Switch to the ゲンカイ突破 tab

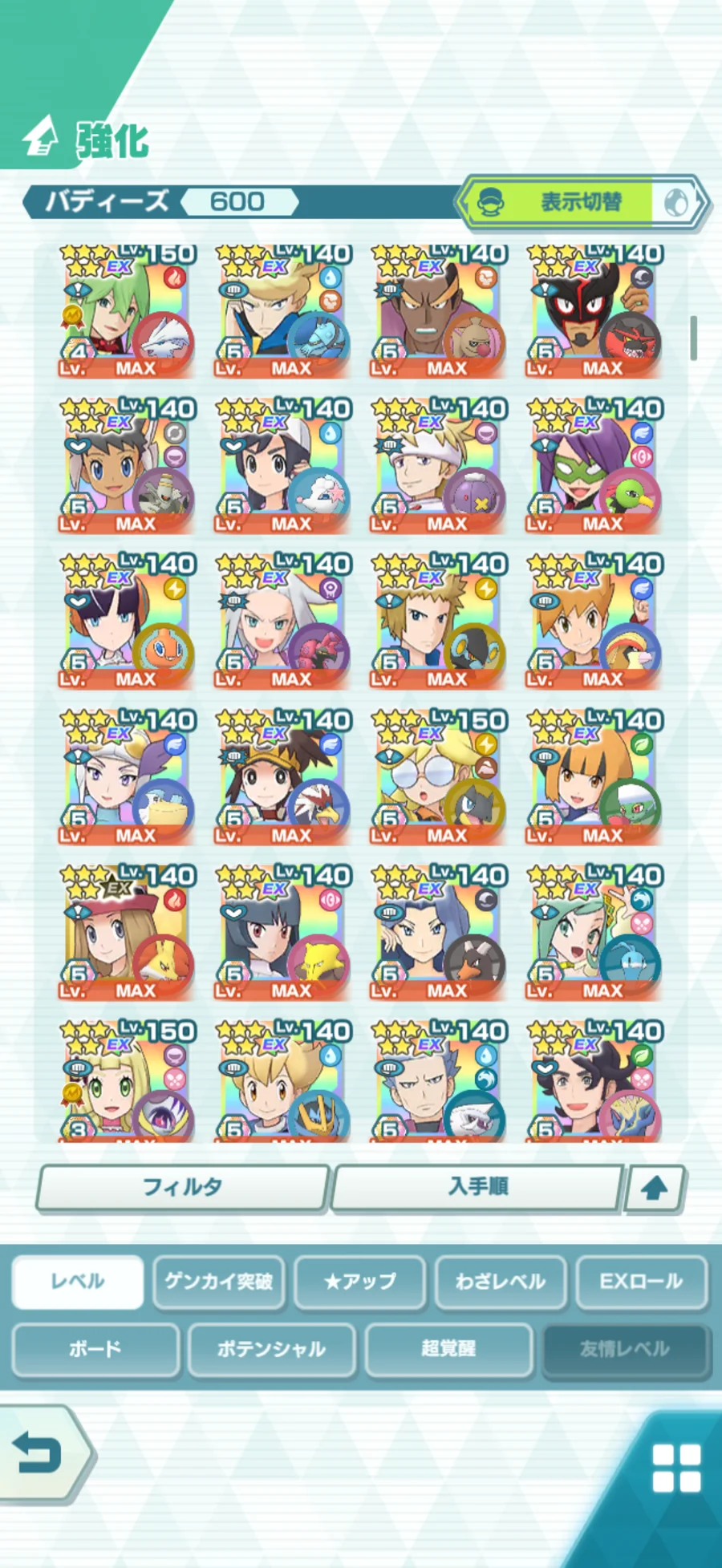tap(219, 1281)
